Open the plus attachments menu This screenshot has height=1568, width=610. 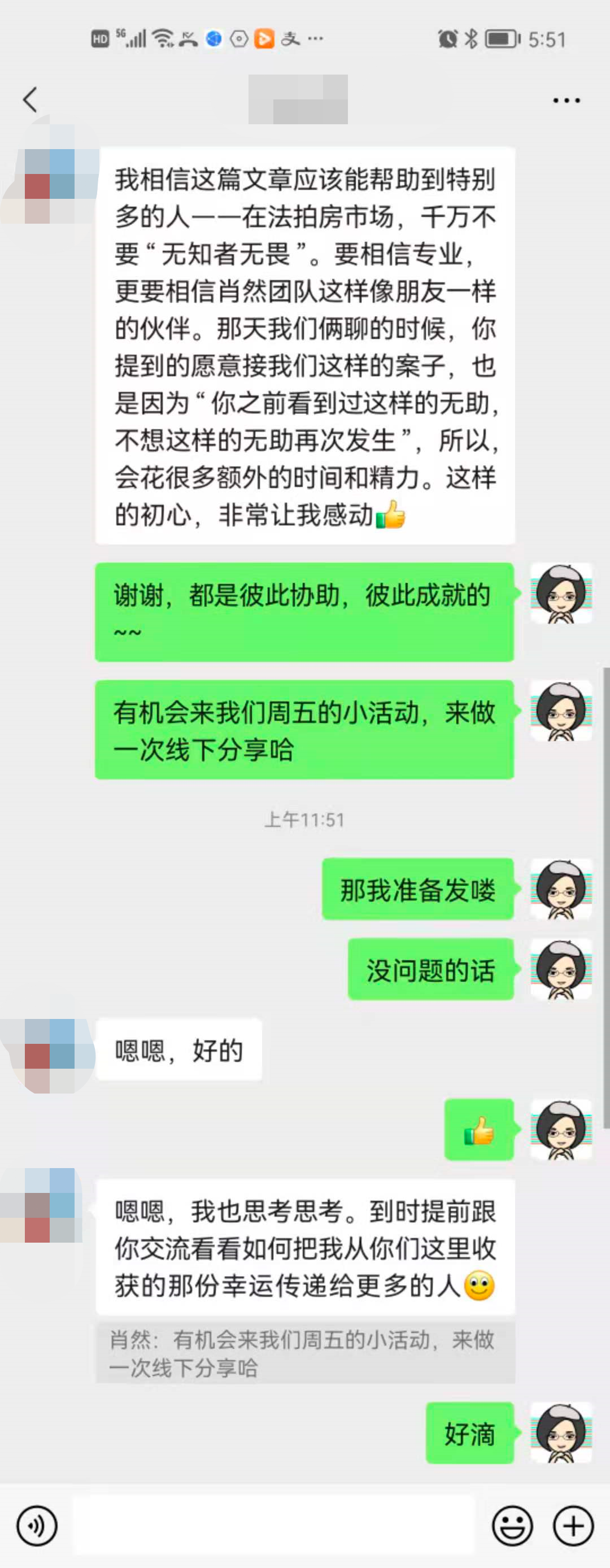[572, 1526]
